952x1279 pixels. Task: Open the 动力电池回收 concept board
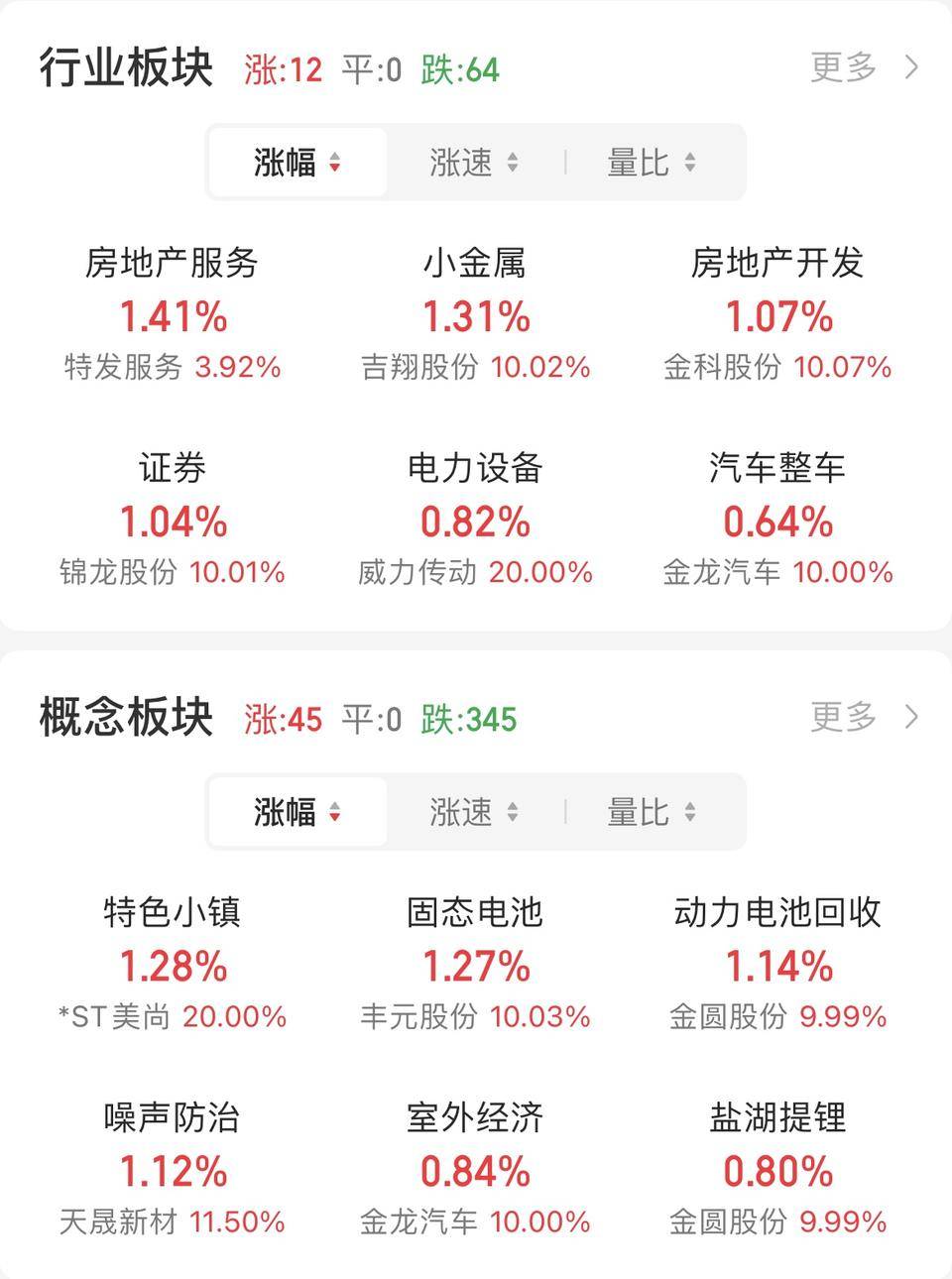click(x=778, y=965)
